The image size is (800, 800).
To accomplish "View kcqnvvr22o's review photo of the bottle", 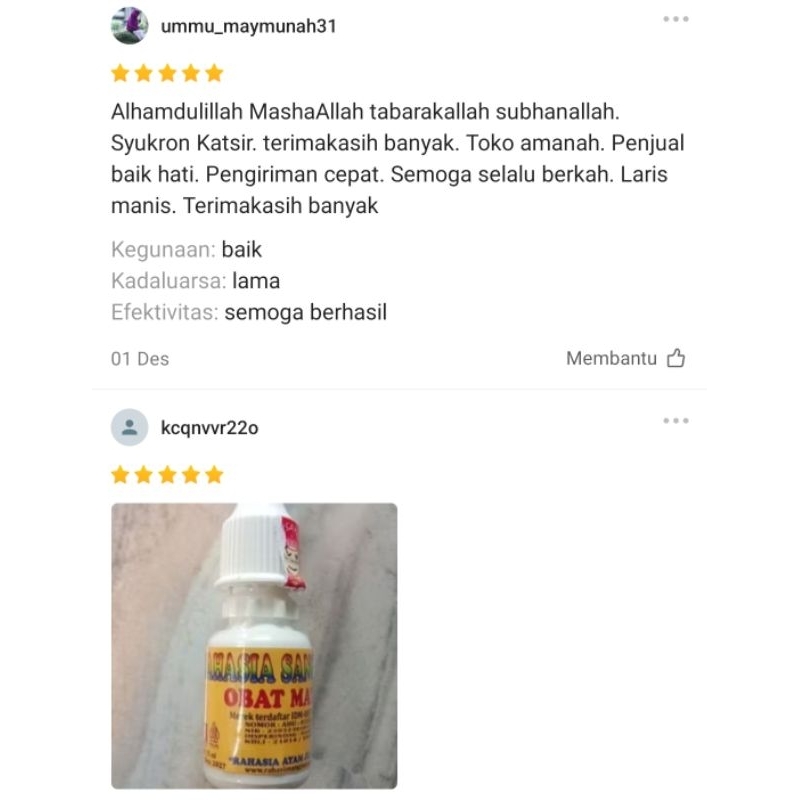I will (x=254, y=645).
